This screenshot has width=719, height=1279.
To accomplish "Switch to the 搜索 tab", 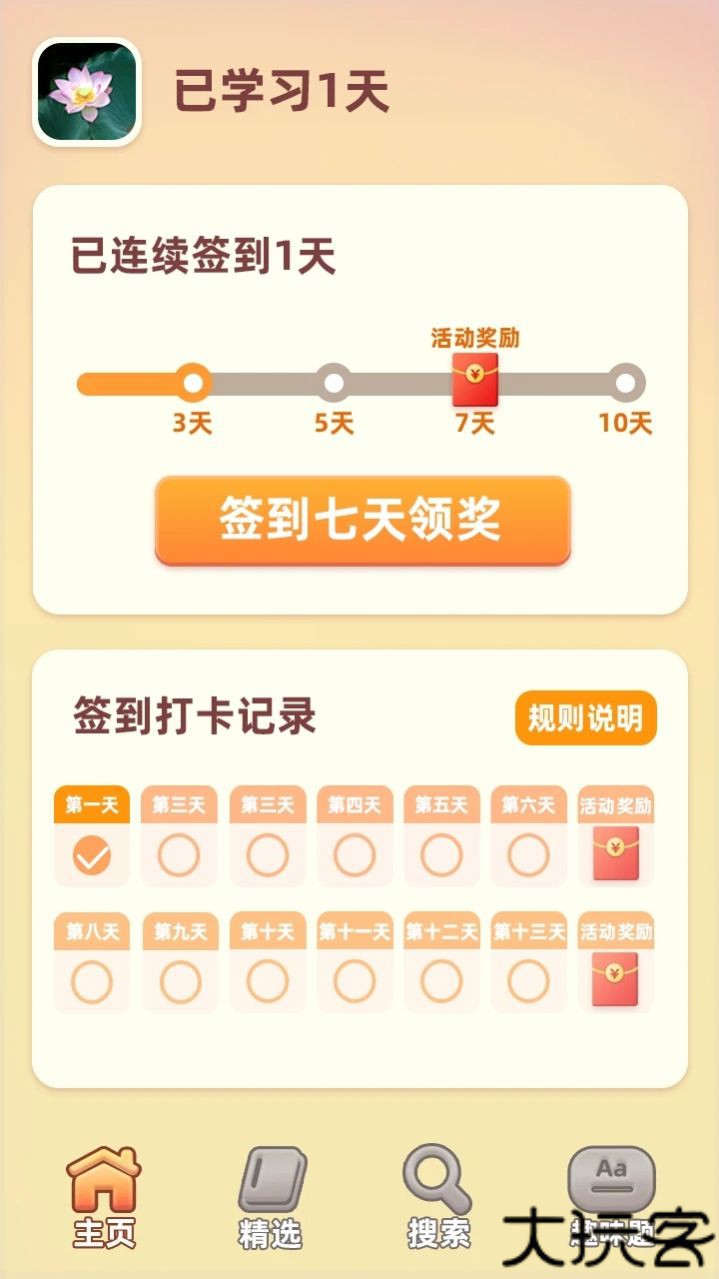I will (x=438, y=1198).
